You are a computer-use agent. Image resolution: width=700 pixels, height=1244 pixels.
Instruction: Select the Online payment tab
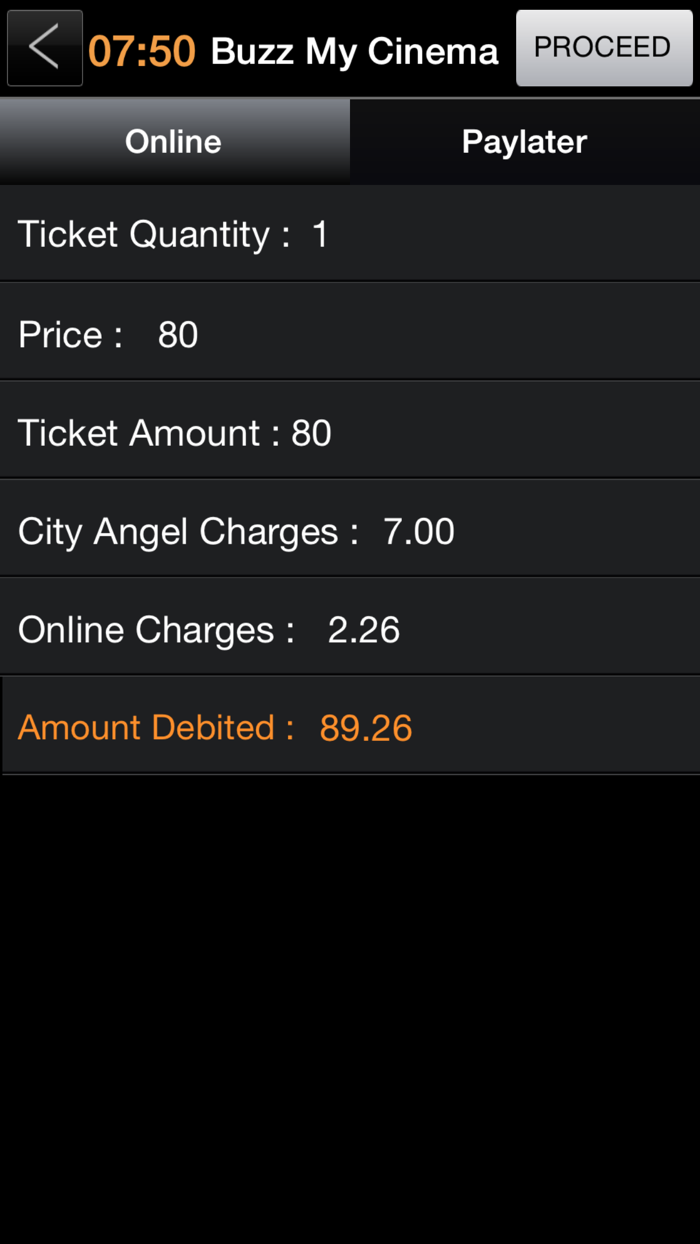174,141
